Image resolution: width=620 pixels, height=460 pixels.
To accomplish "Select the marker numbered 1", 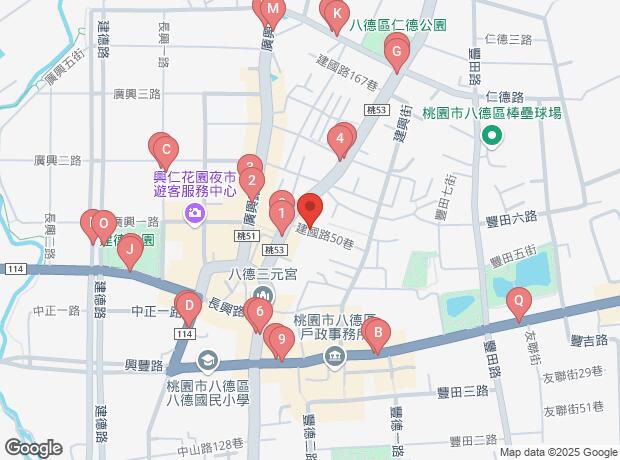I will (283, 213).
